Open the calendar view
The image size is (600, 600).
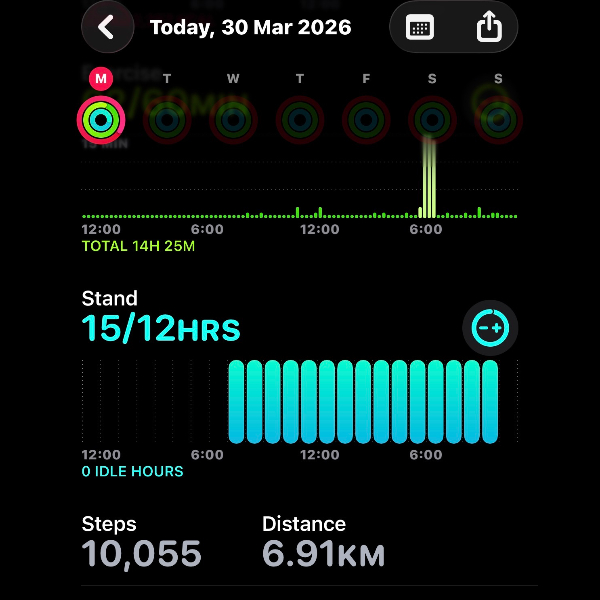(421, 27)
